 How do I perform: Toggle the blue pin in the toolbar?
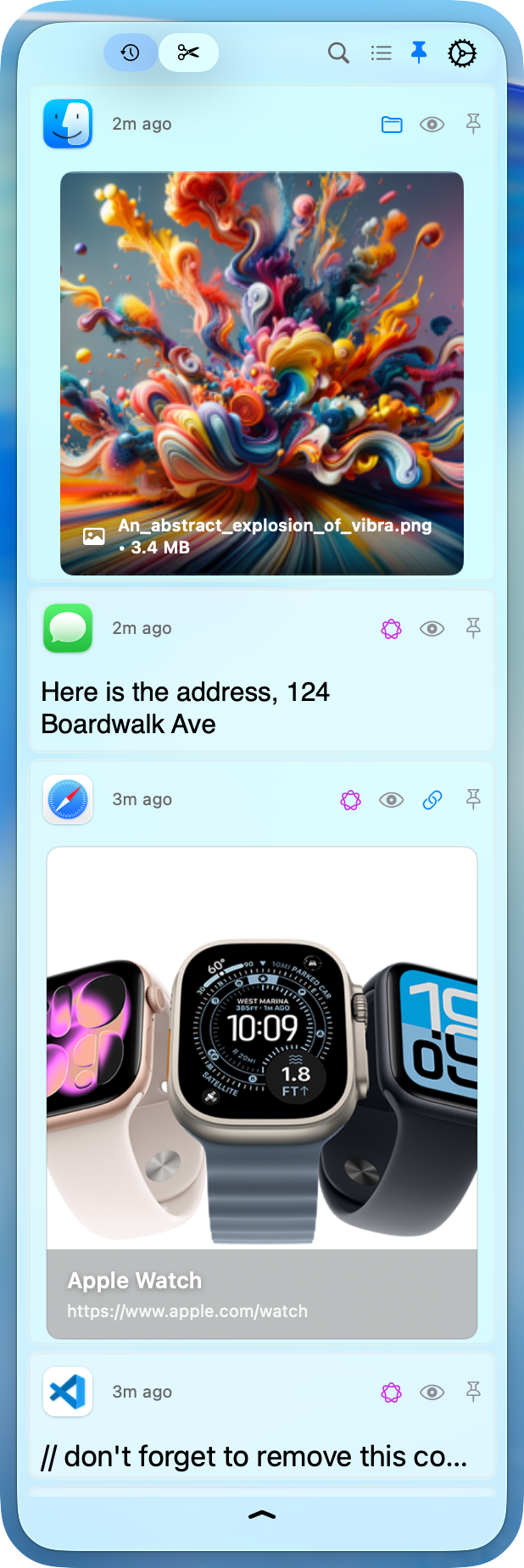419,53
